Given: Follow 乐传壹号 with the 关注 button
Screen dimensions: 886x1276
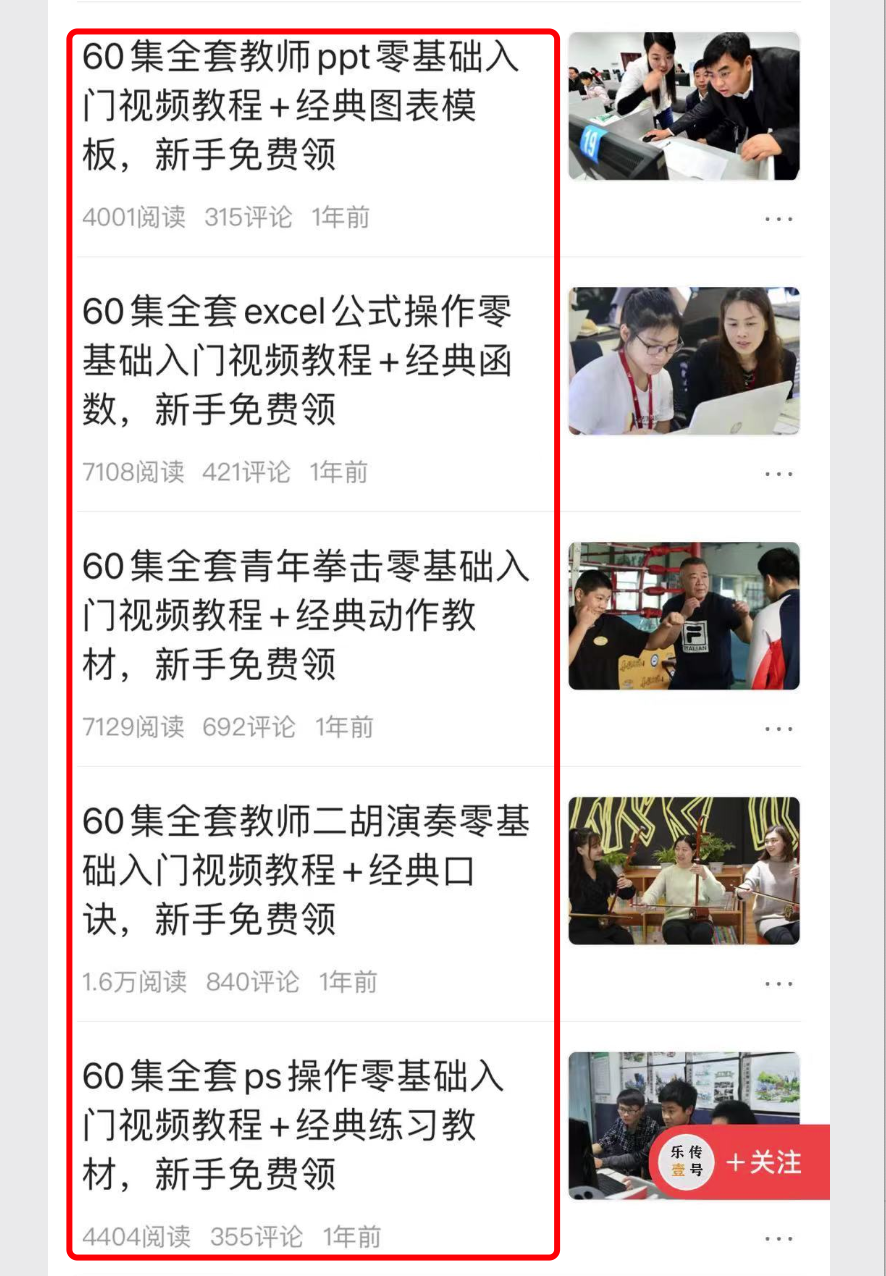Looking at the screenshot, I should point(763,1162).
